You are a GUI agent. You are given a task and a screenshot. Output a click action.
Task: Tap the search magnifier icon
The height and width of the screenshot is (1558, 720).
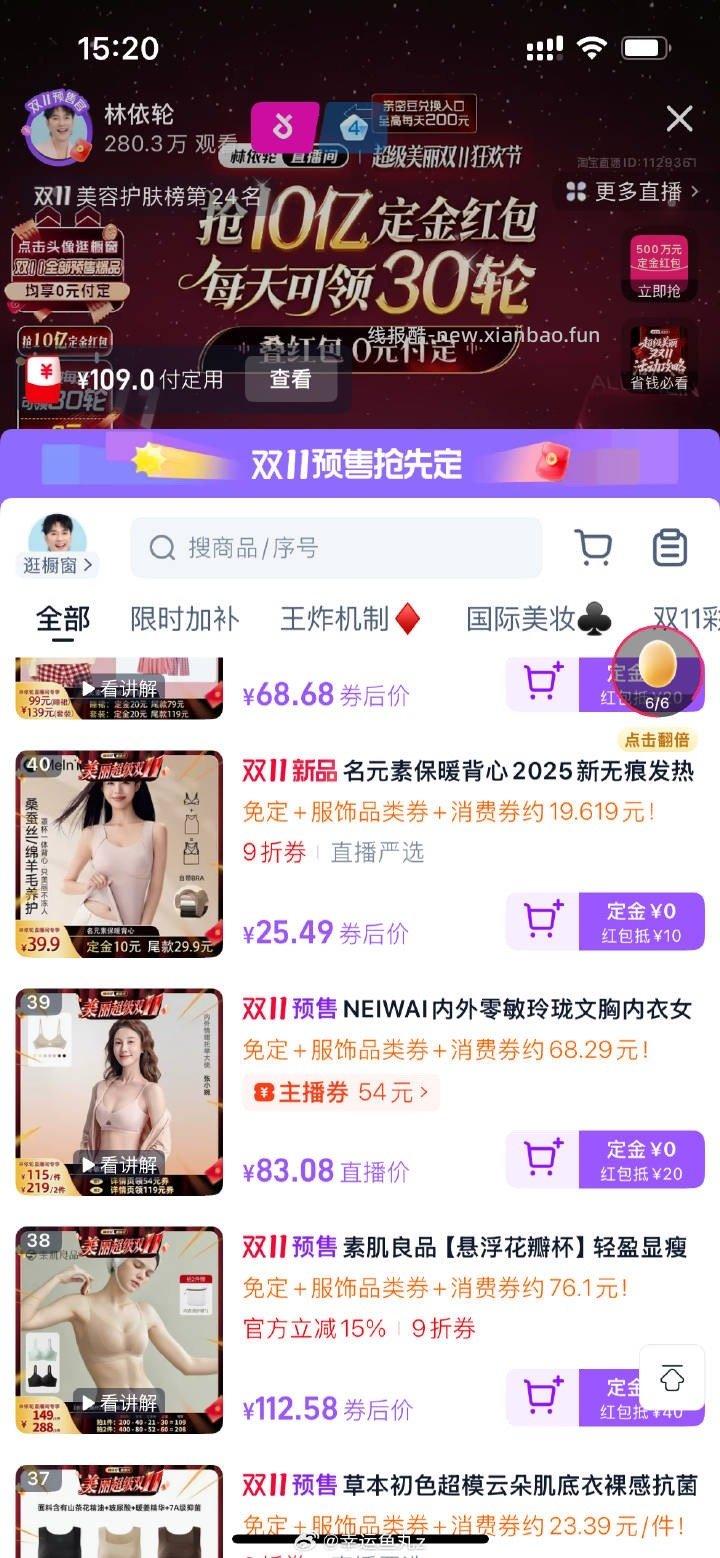point(162,548)
